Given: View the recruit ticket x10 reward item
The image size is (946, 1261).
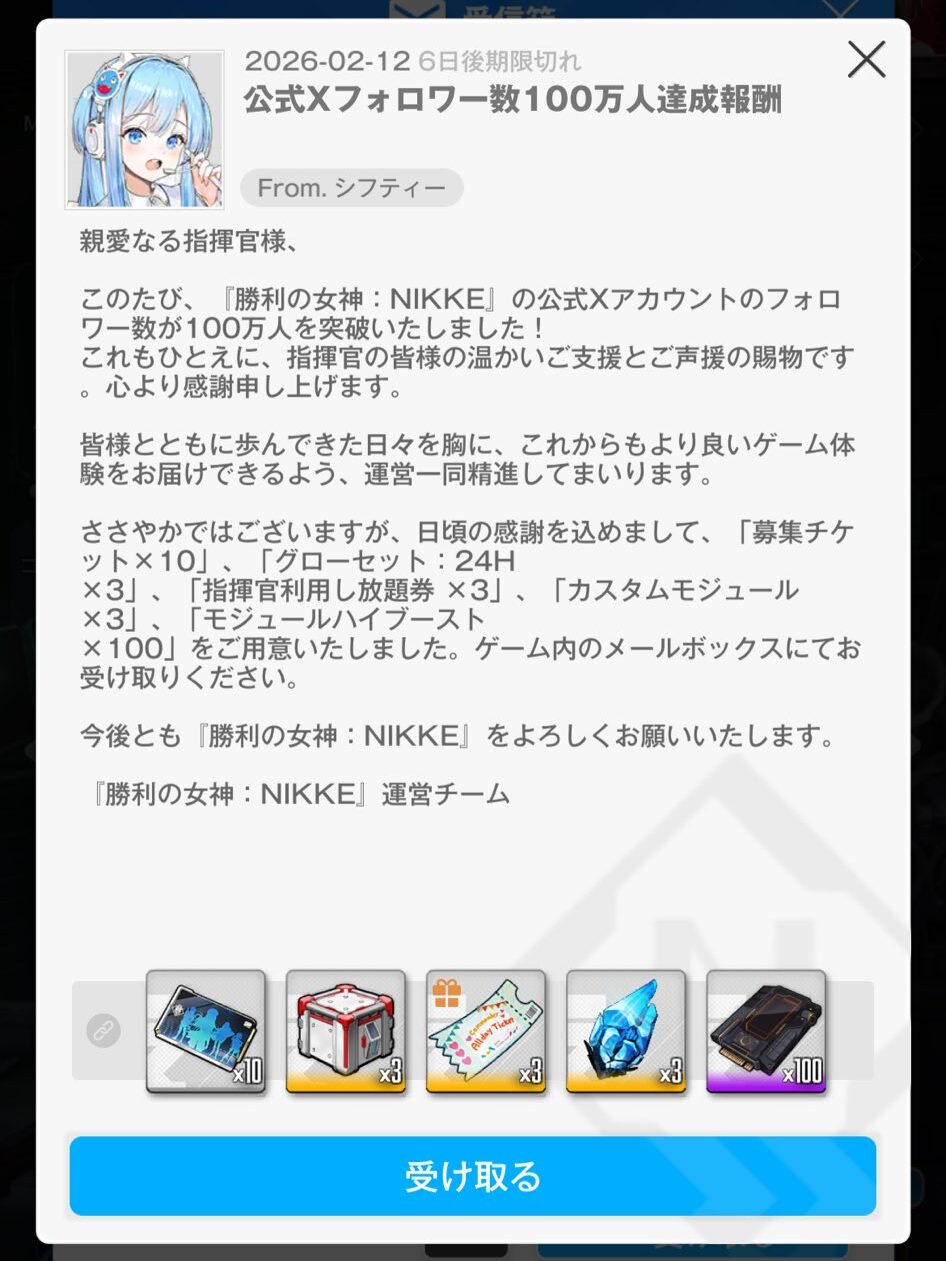Looking at the screenshot, I should point(206,1031).
